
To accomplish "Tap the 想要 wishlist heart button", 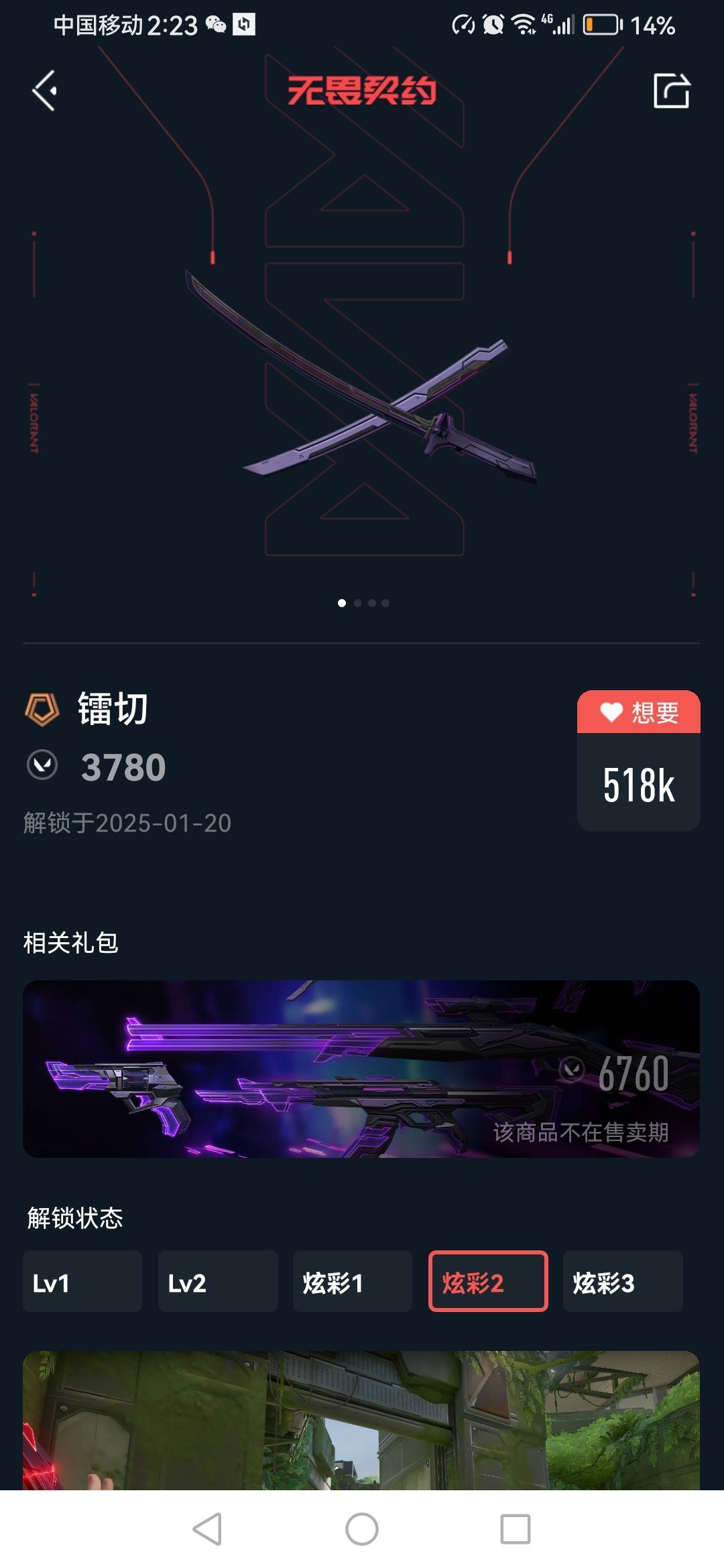I will [x=638, y=712].
